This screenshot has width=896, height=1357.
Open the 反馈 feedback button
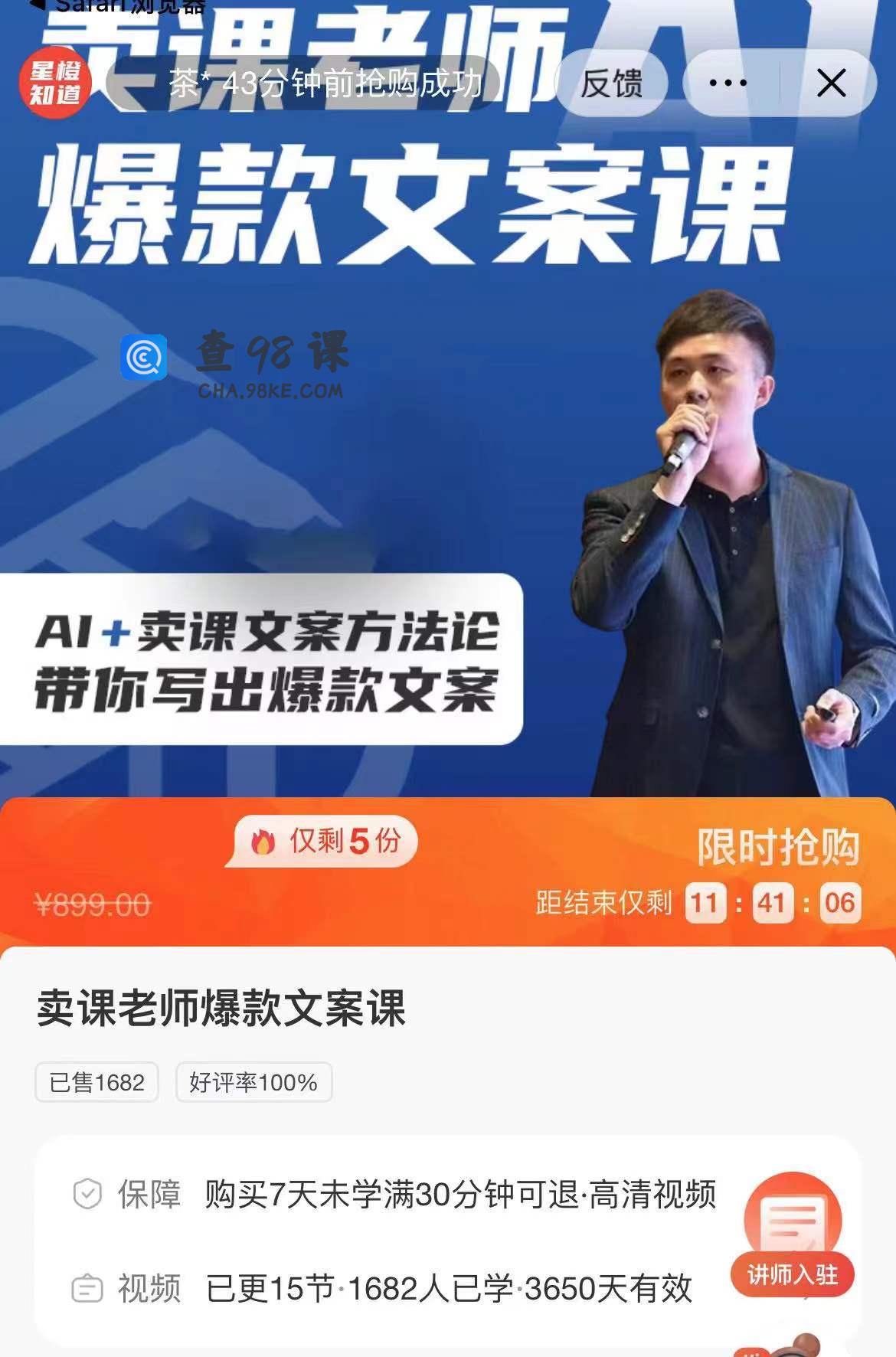(x=611, y=83)
